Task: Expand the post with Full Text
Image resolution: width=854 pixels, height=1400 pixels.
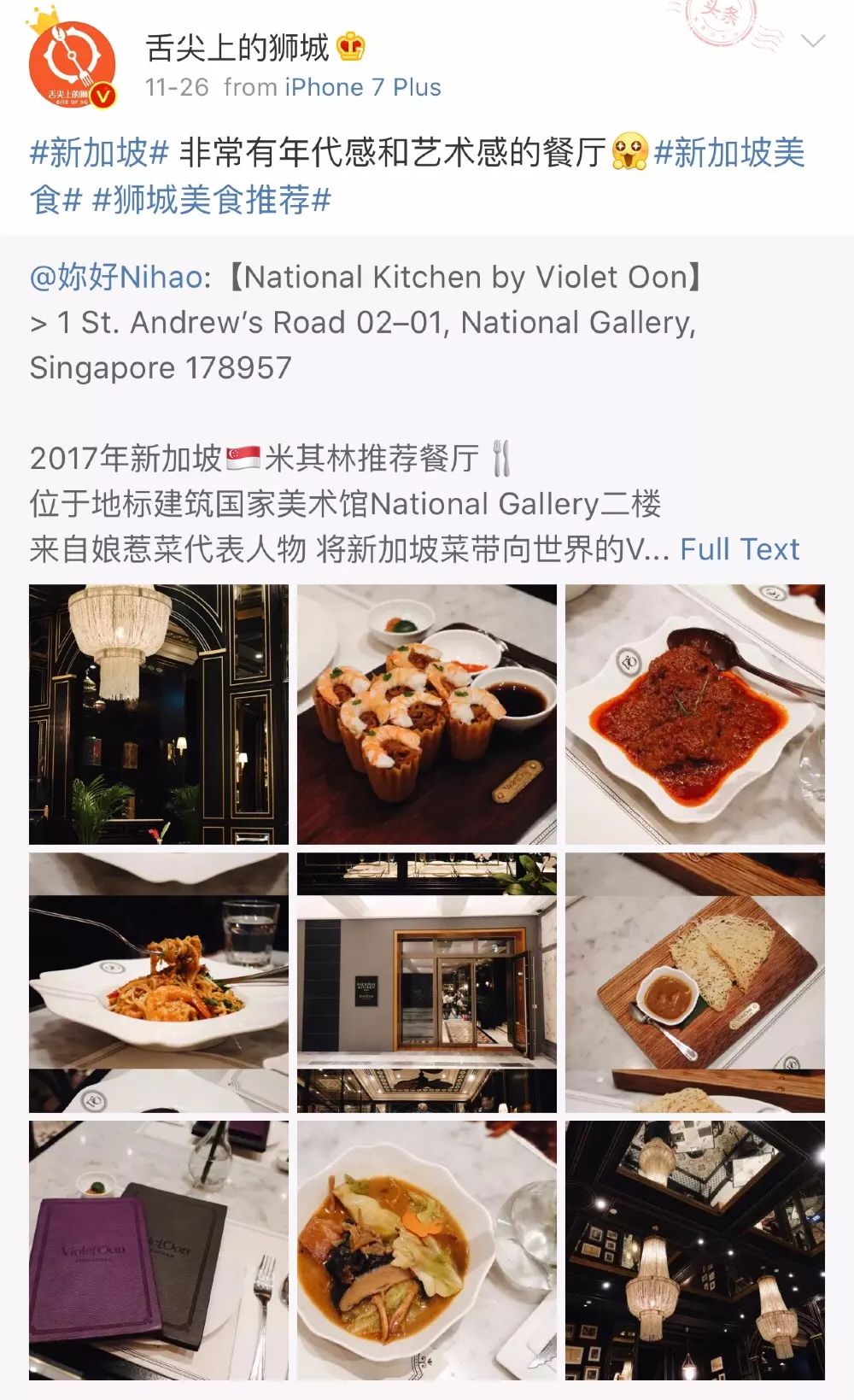Action: (740, 549)
